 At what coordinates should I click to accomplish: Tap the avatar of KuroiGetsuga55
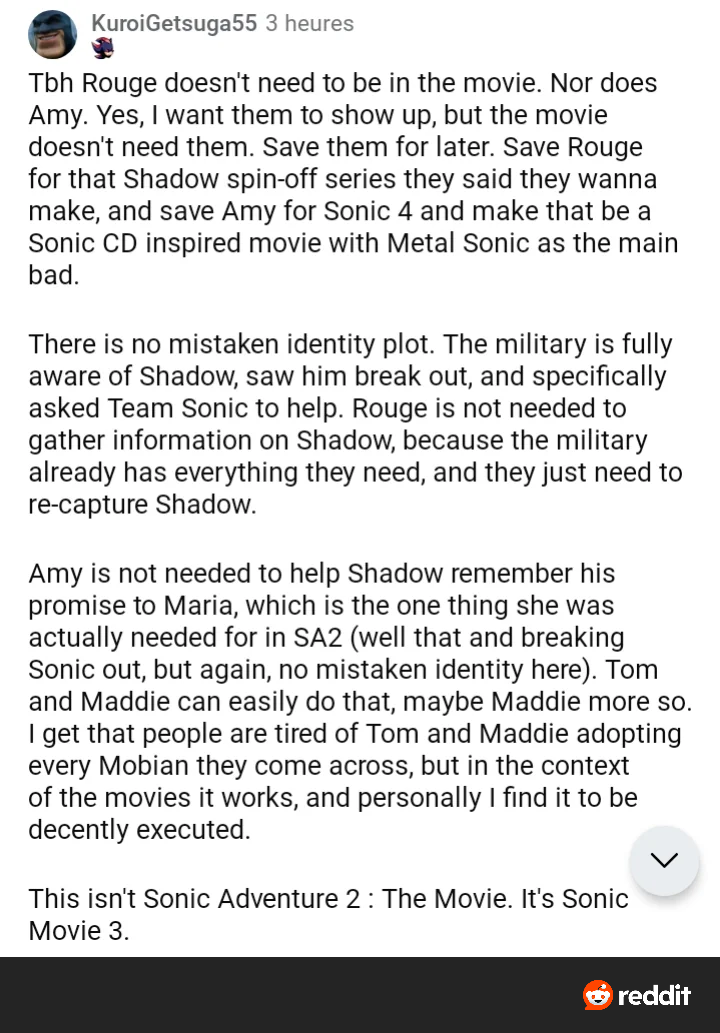(52, 33)
